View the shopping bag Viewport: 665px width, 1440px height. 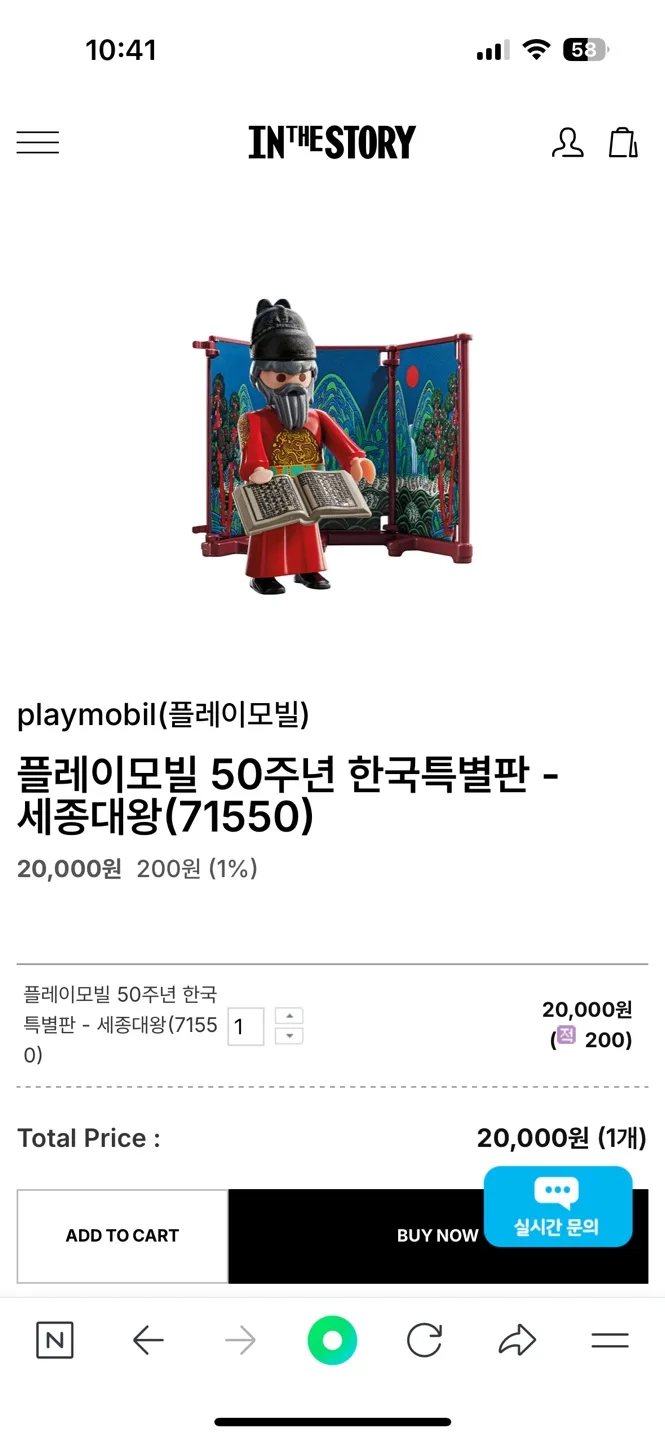click(x=623, y=143)
